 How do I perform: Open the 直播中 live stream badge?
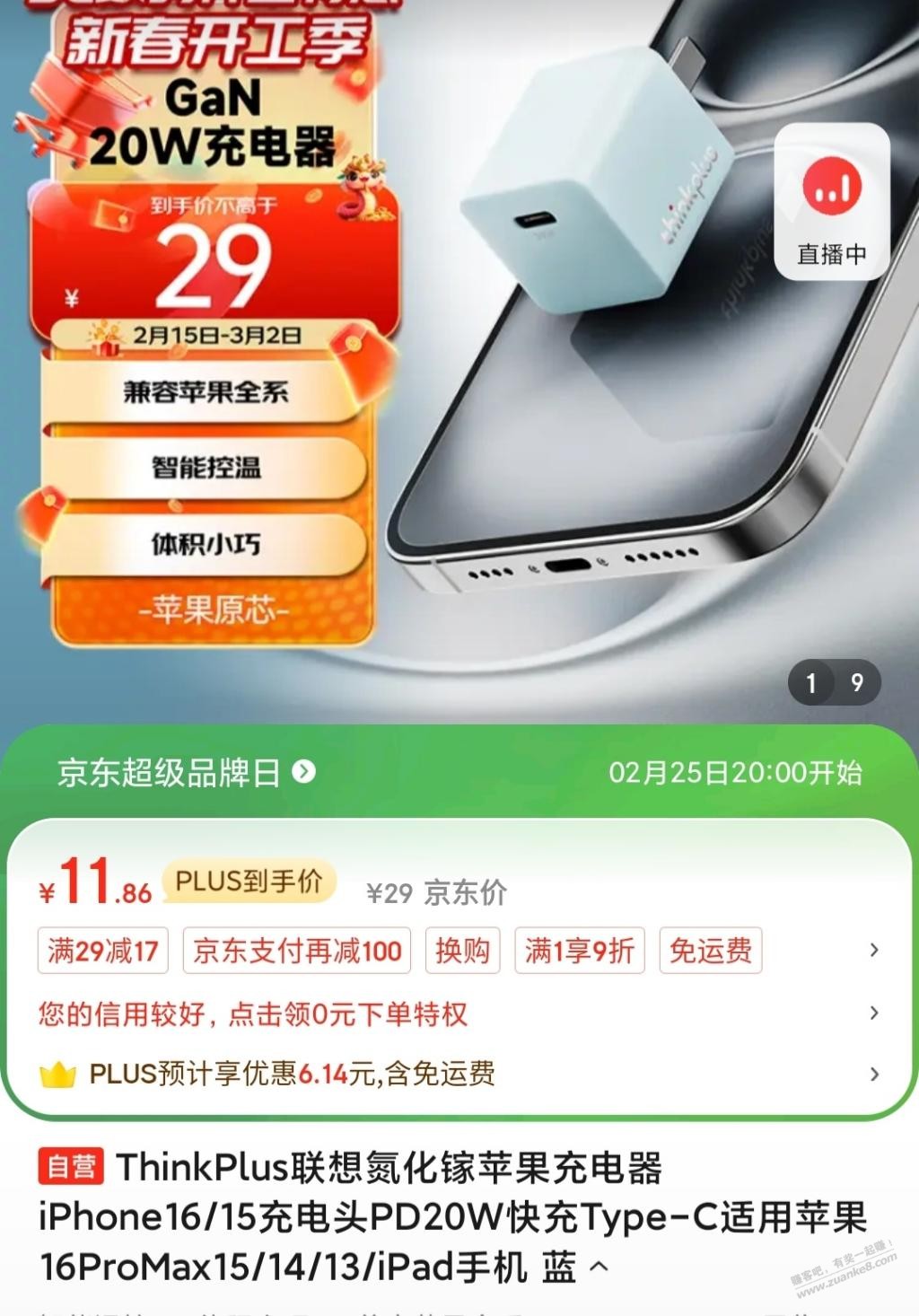[832, 205]
